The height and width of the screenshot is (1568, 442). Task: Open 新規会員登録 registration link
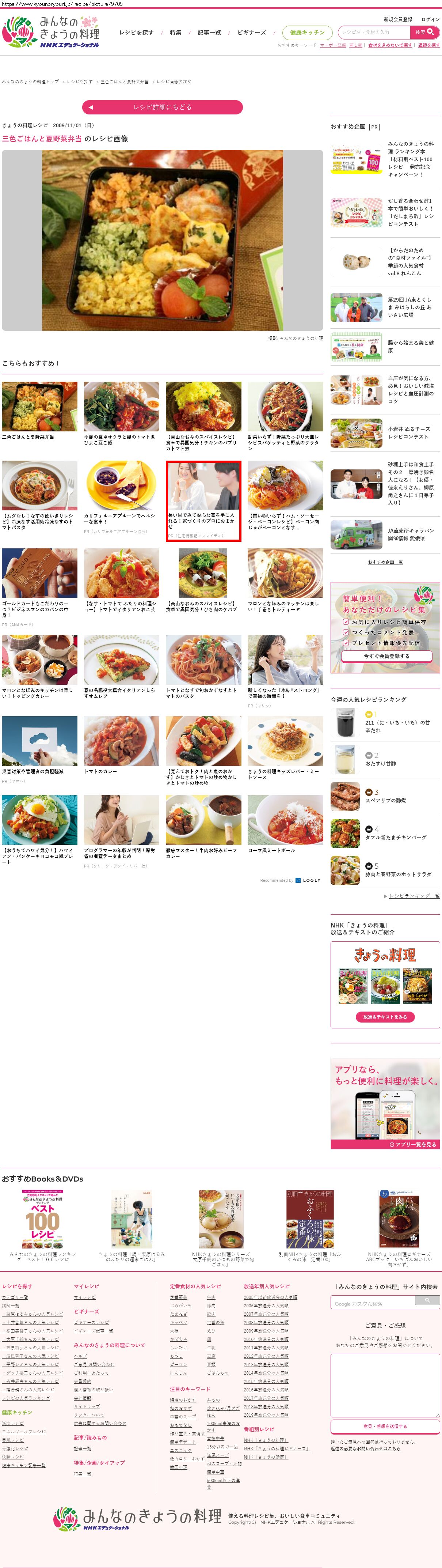tap(398, 19)
